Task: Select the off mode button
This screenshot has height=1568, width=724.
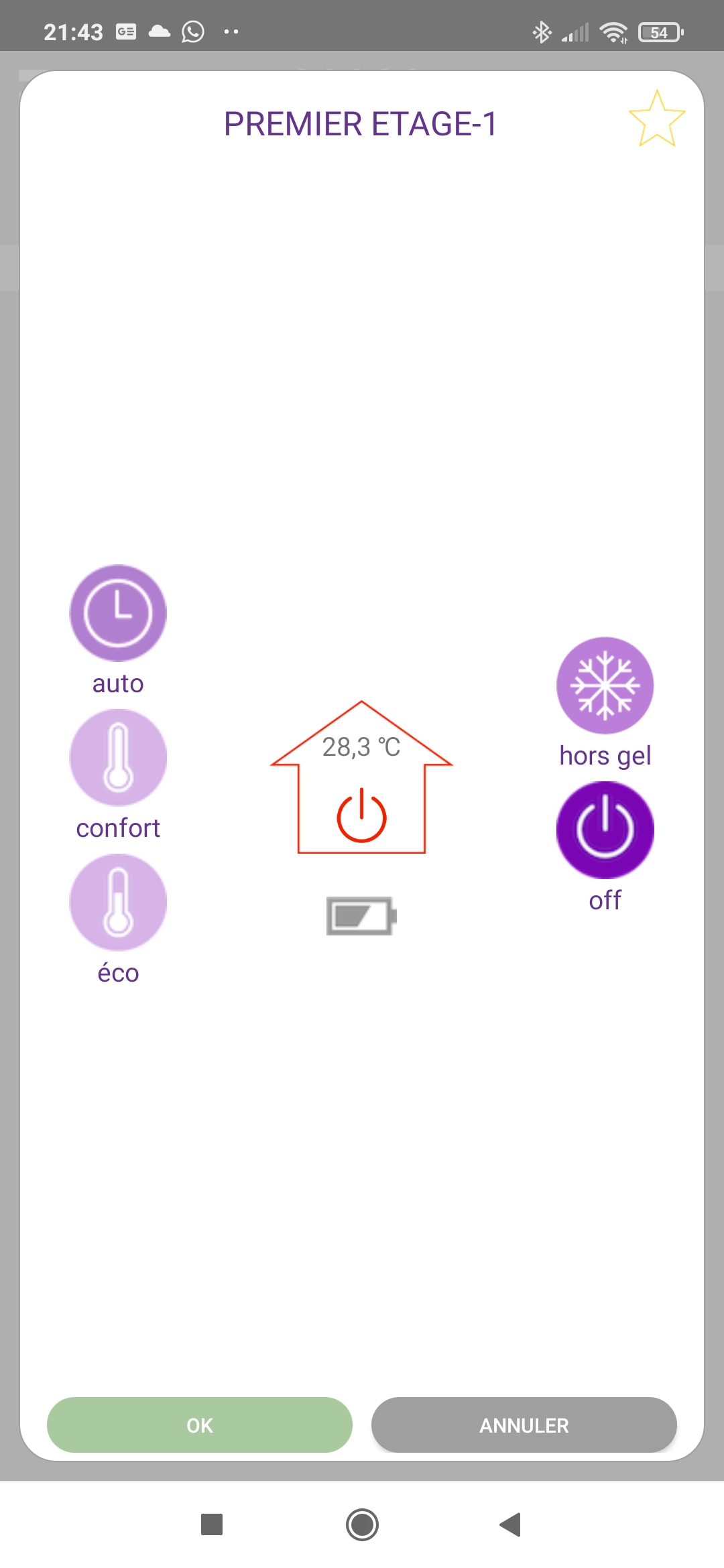Action: coord(605,830)
